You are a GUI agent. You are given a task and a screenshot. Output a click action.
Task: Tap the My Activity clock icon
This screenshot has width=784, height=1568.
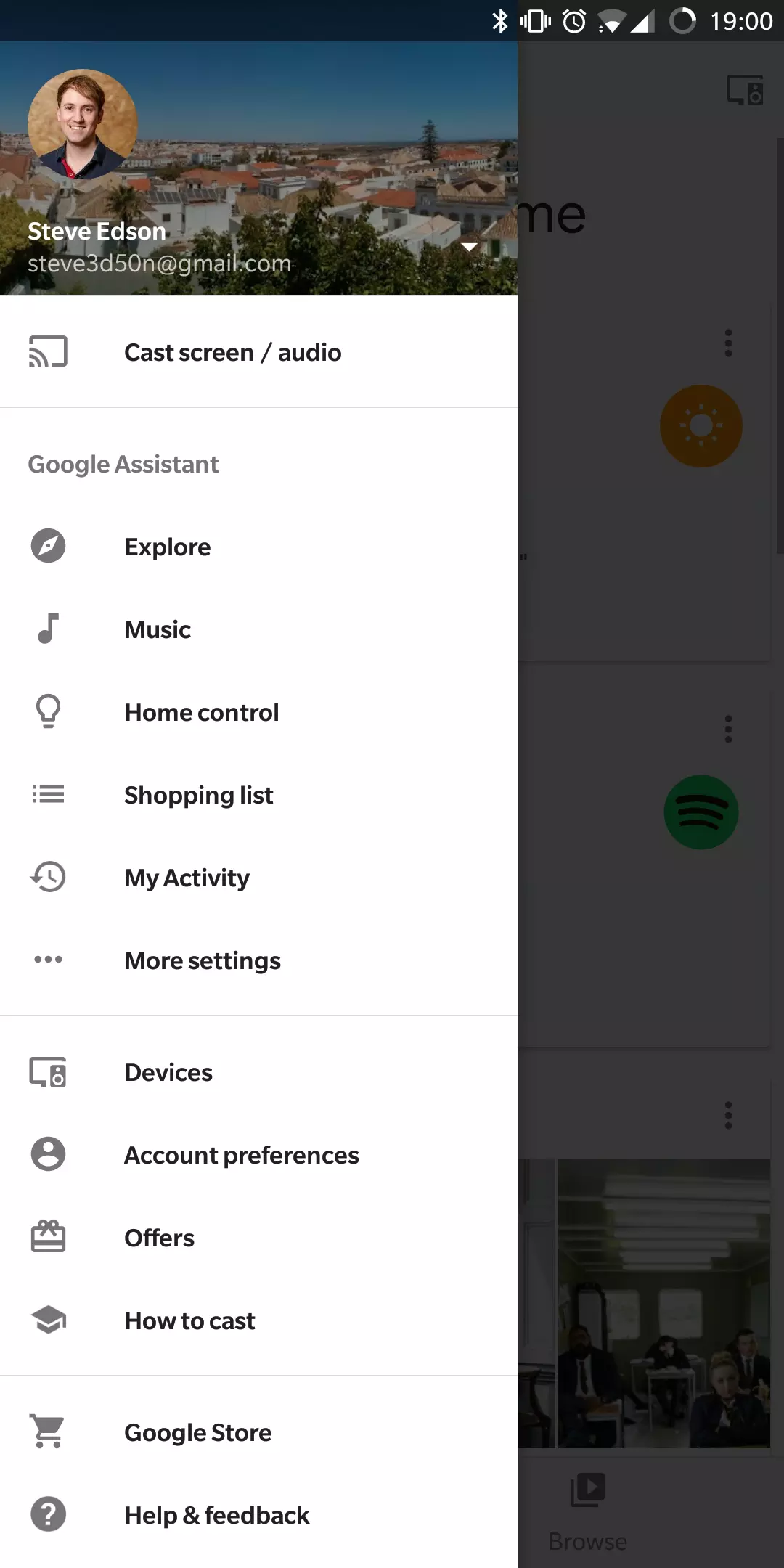point(46,878)
